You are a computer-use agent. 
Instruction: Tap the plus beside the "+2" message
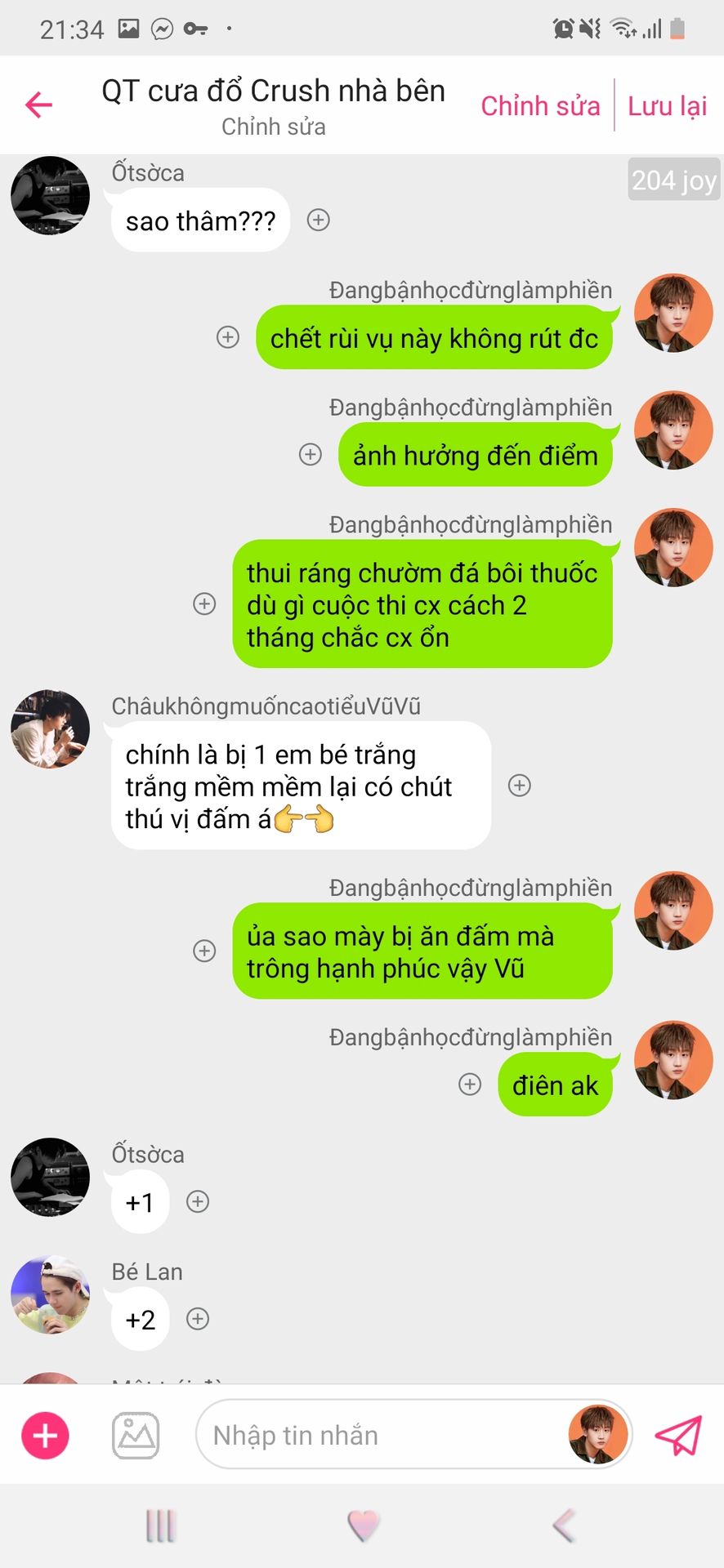(198, 1319)
